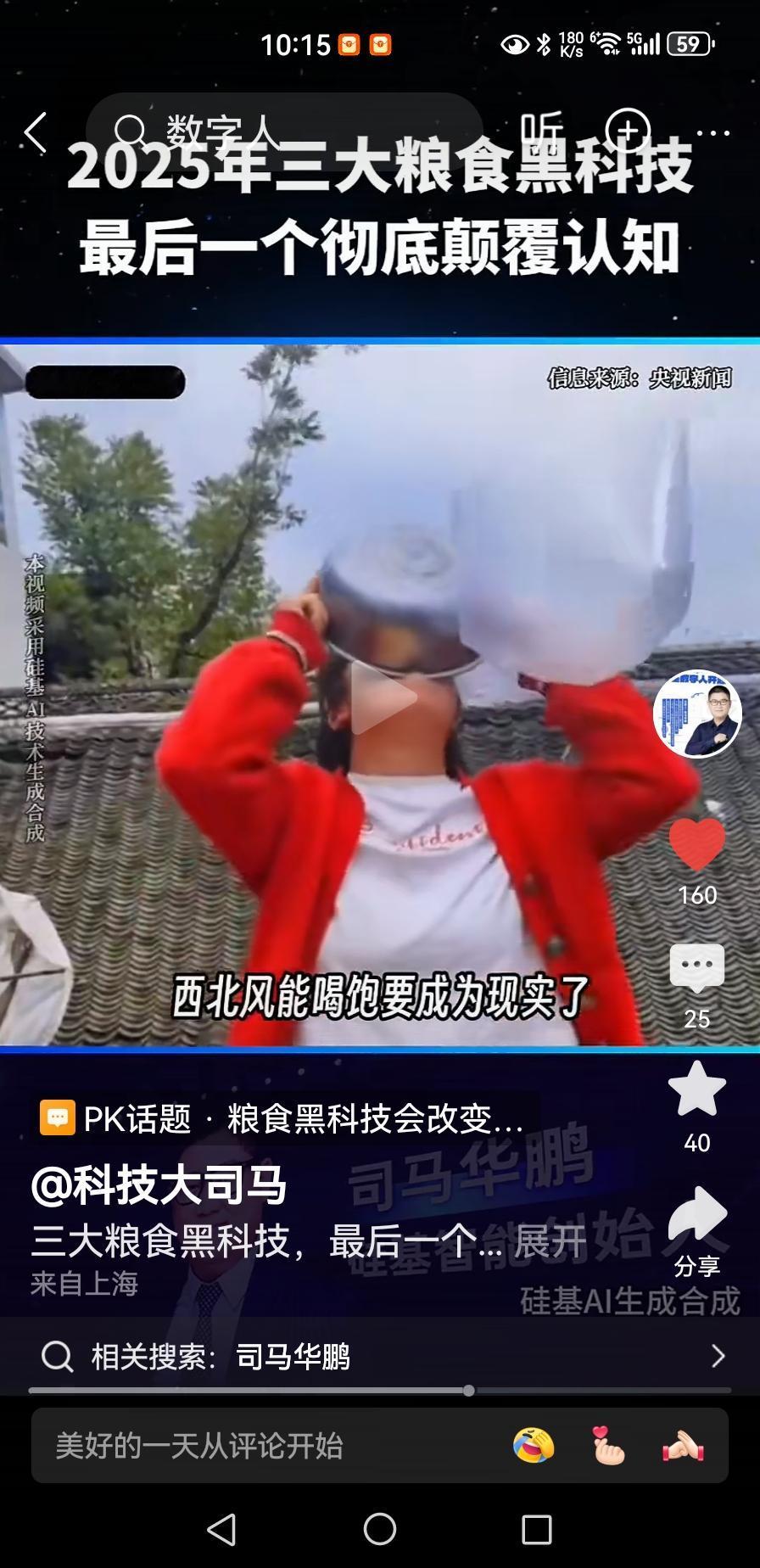Open comments via the comment bubble icon

tap(696, 967)
